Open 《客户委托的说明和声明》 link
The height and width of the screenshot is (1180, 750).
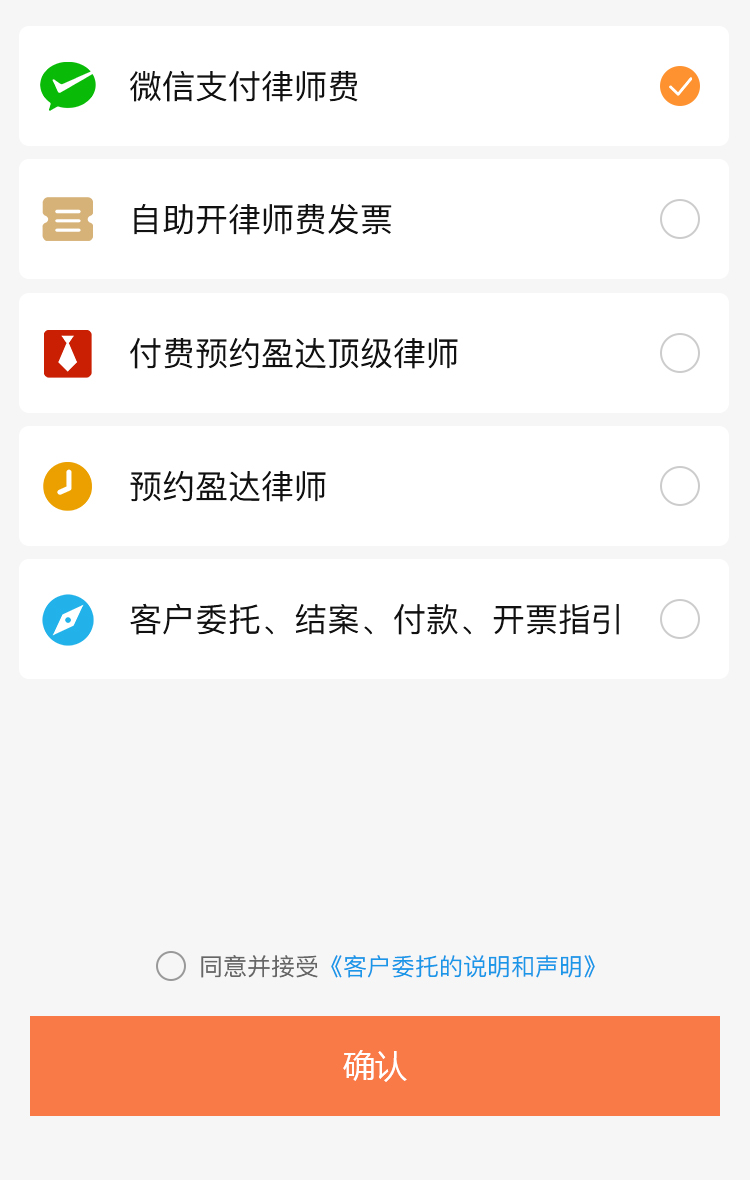tap(462, 967)
